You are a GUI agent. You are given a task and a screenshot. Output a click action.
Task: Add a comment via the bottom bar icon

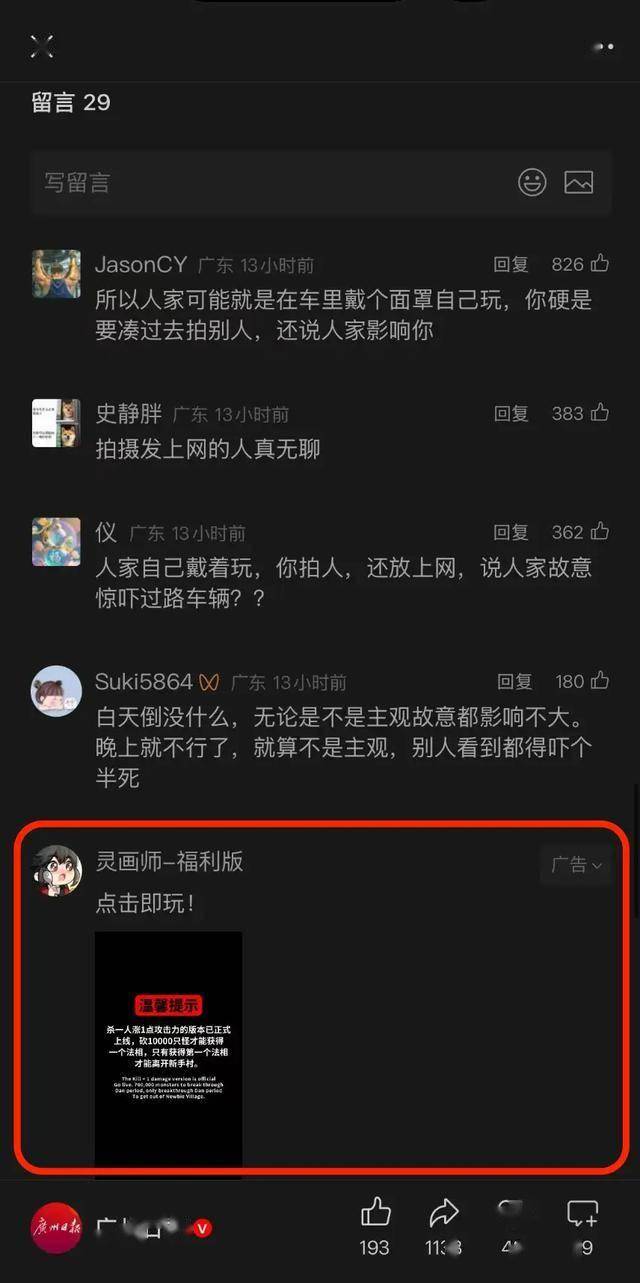tap(582, 1213)
